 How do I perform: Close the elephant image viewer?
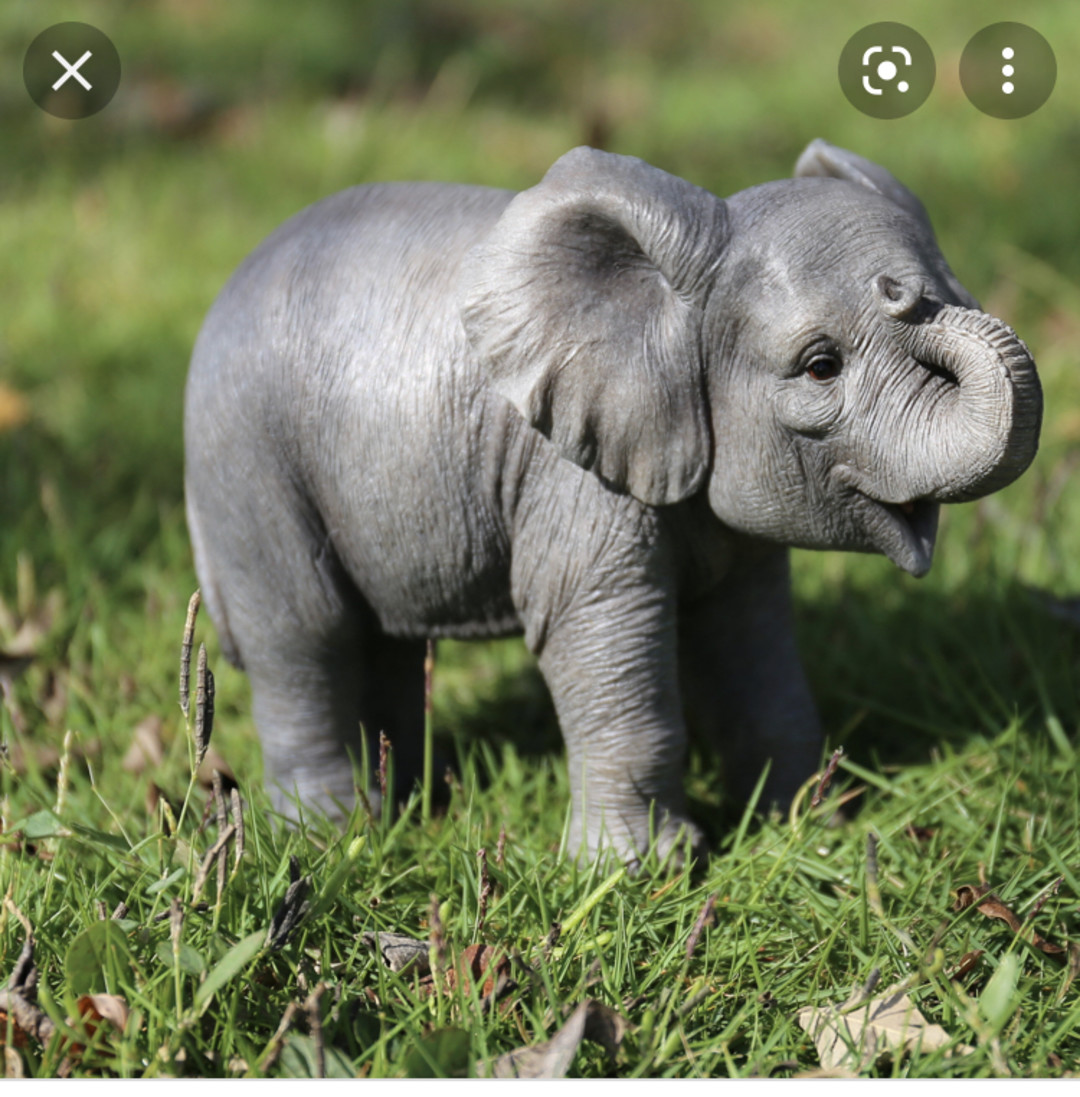(x=72, y=71)
